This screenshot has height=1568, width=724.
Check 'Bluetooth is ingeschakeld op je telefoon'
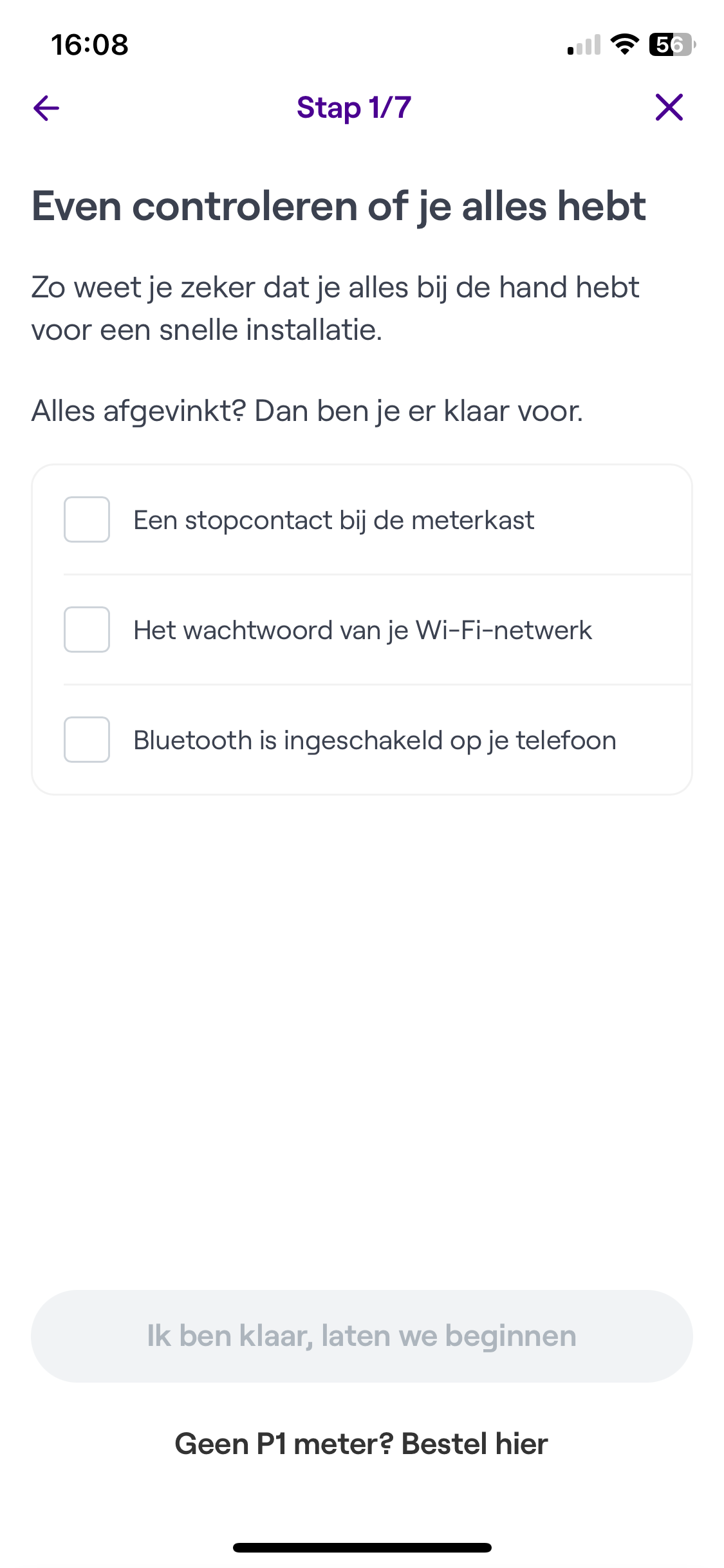87,740
